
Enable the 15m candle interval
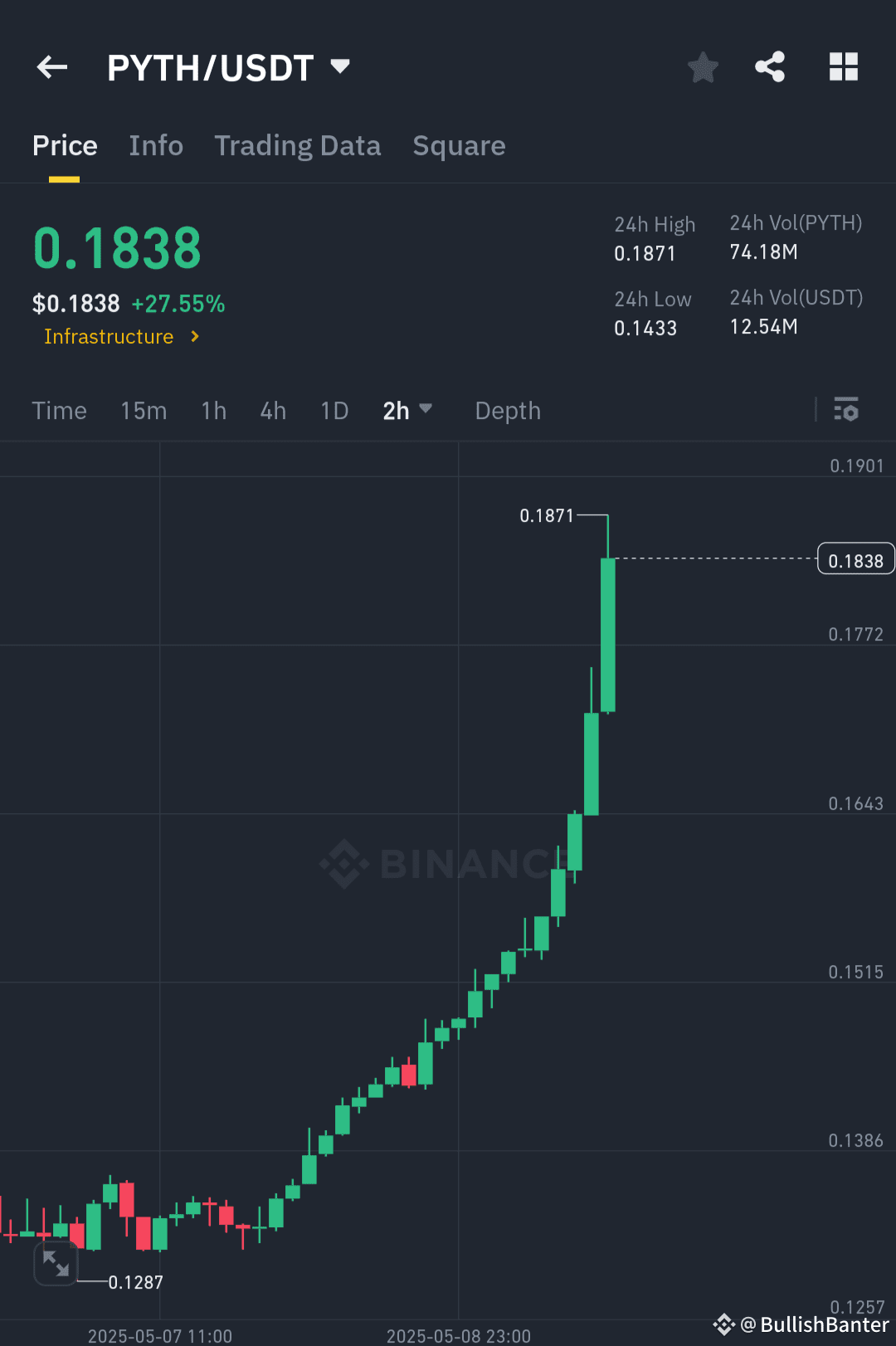(143, 410)
